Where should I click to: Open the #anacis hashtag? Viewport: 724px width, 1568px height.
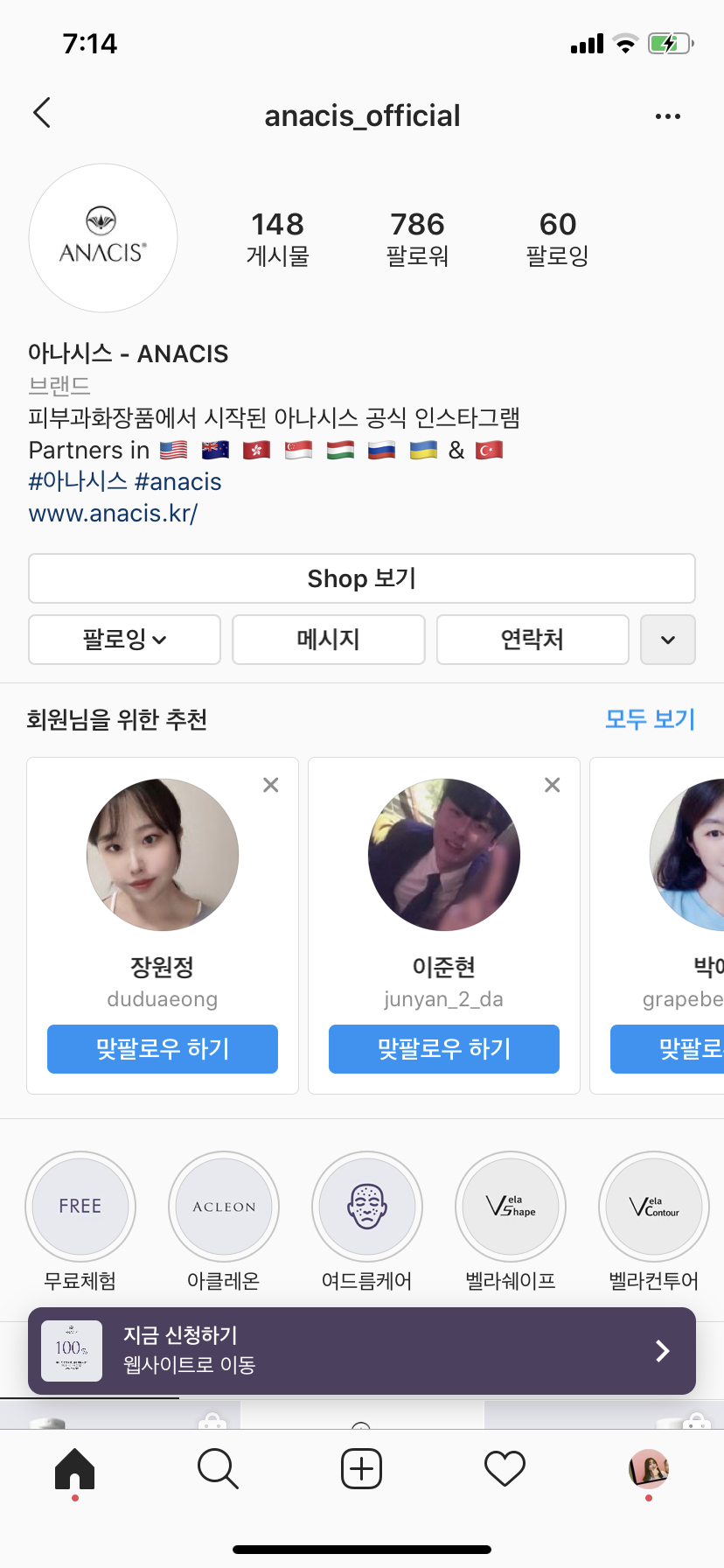click(178, 481)
